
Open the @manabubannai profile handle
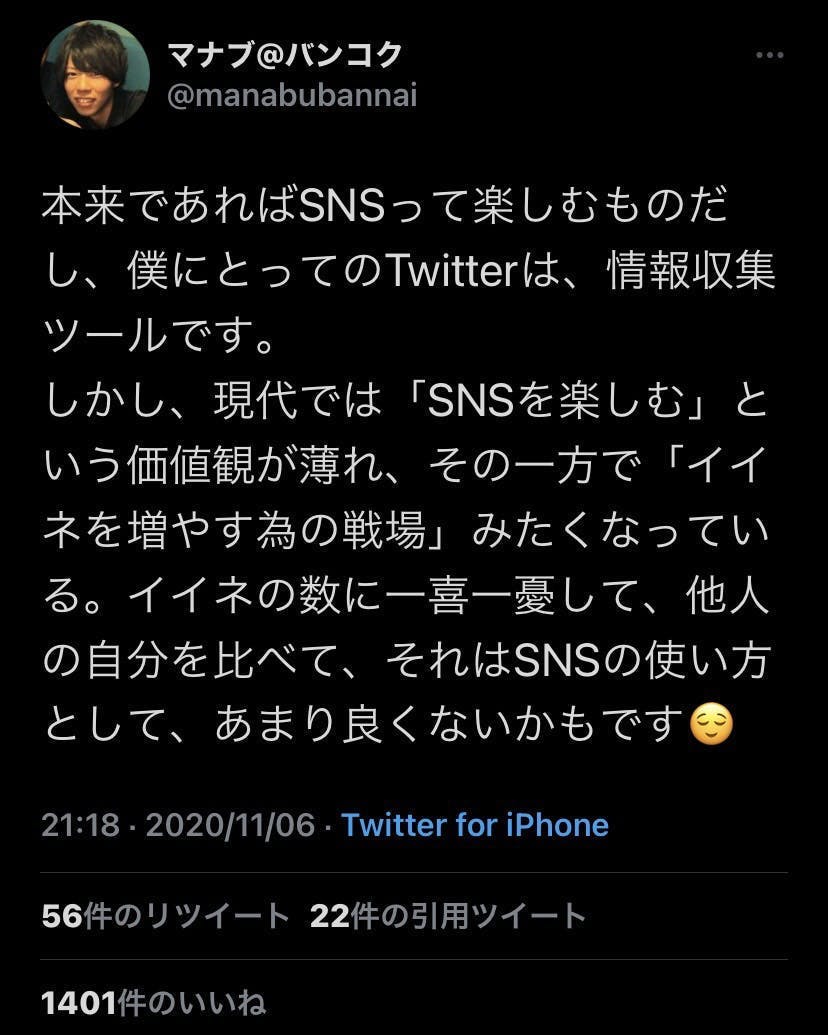pos(291,96)
